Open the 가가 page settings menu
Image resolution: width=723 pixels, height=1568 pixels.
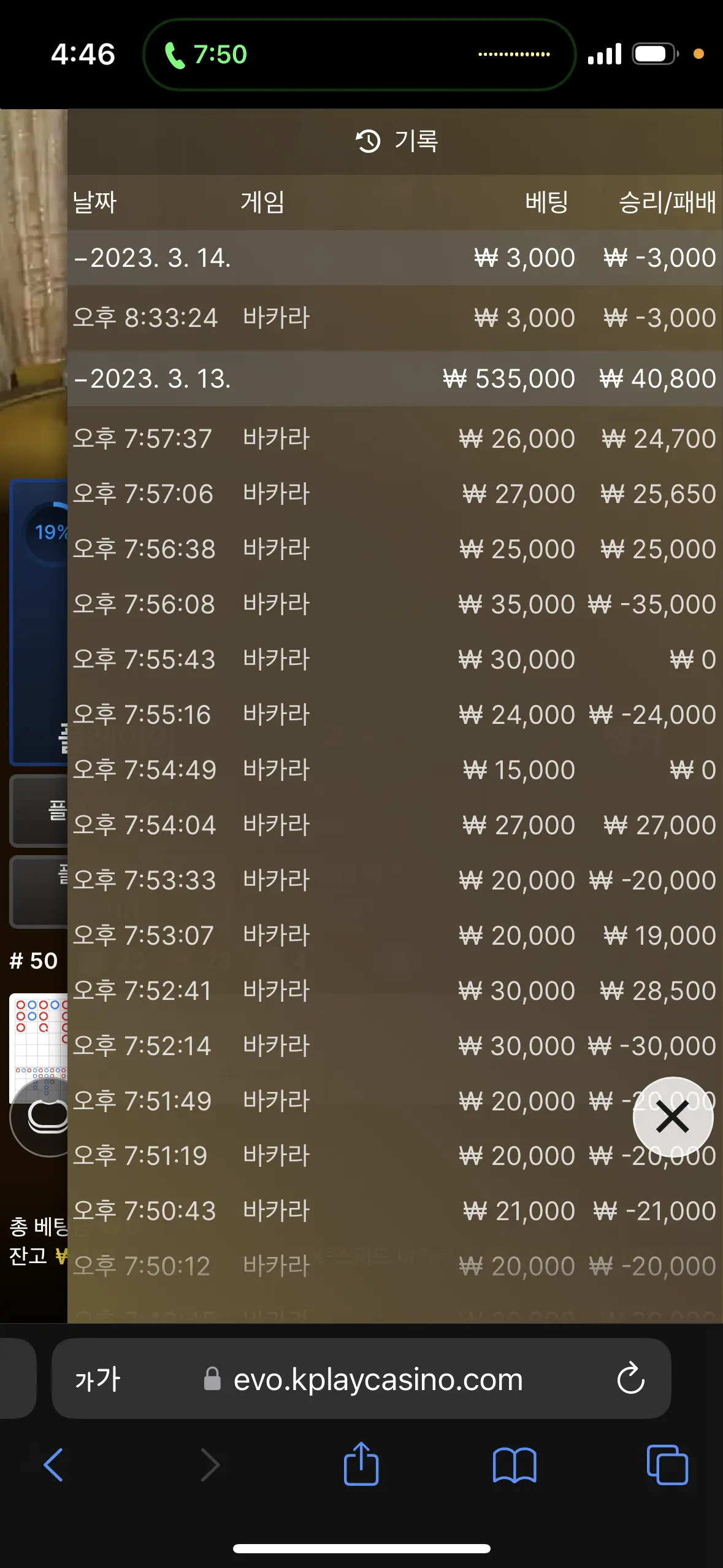point(98,1379)
